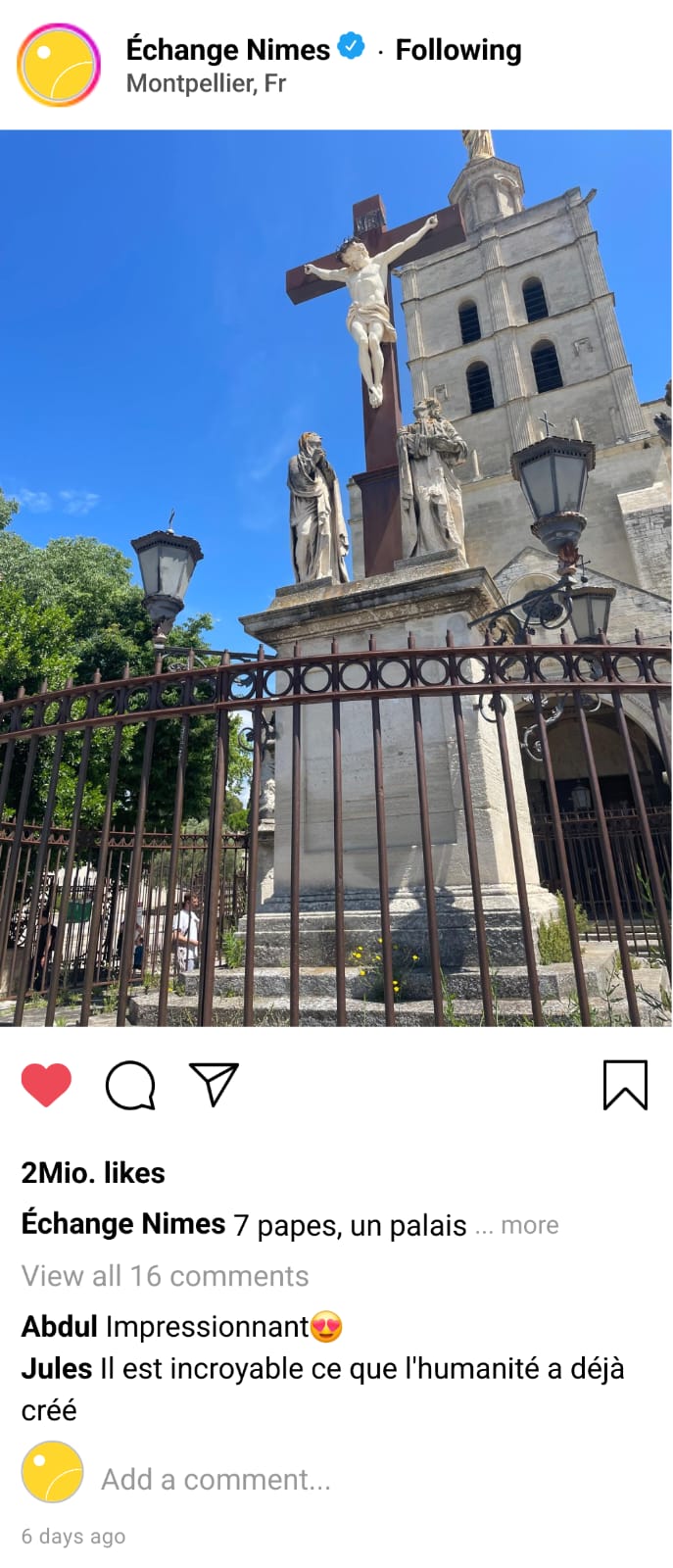Image resolution: width=673 pixels, height=1568 pixels.
Task: View all 16 comments
Action: 165,1276
